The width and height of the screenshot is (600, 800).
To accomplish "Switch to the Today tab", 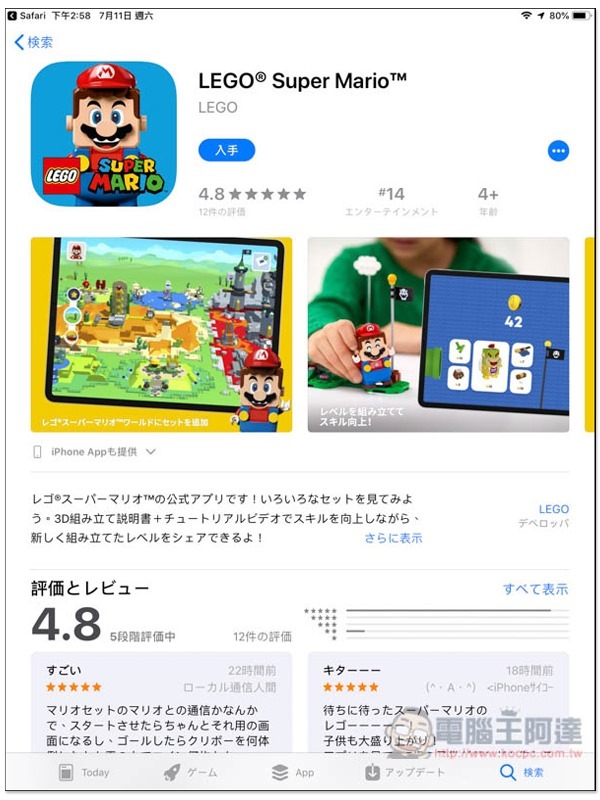I will [x=84, y=773].
